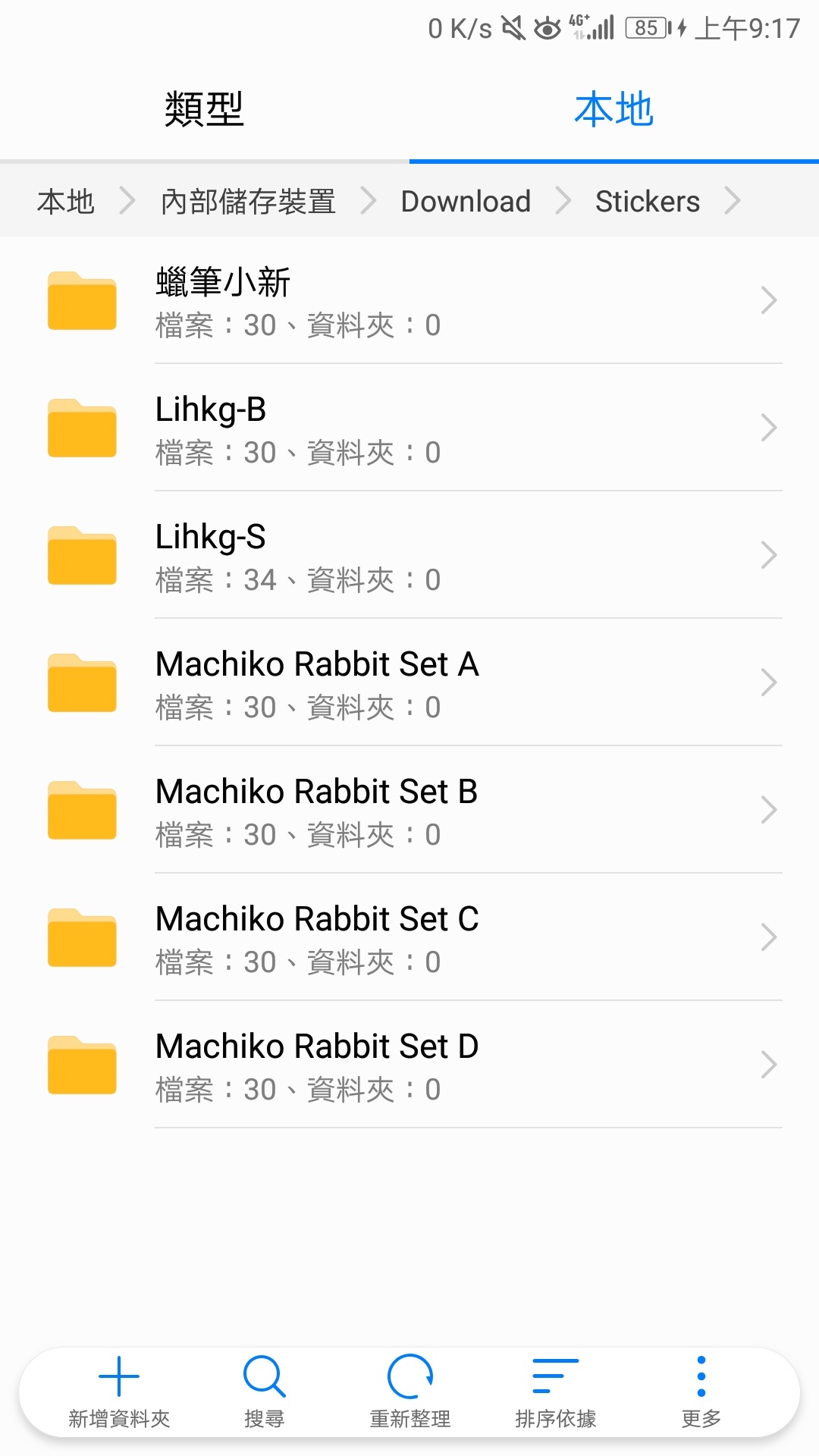Select the 本地 tab
This screenshot has height=1456, width=819.
coord(614,109)
